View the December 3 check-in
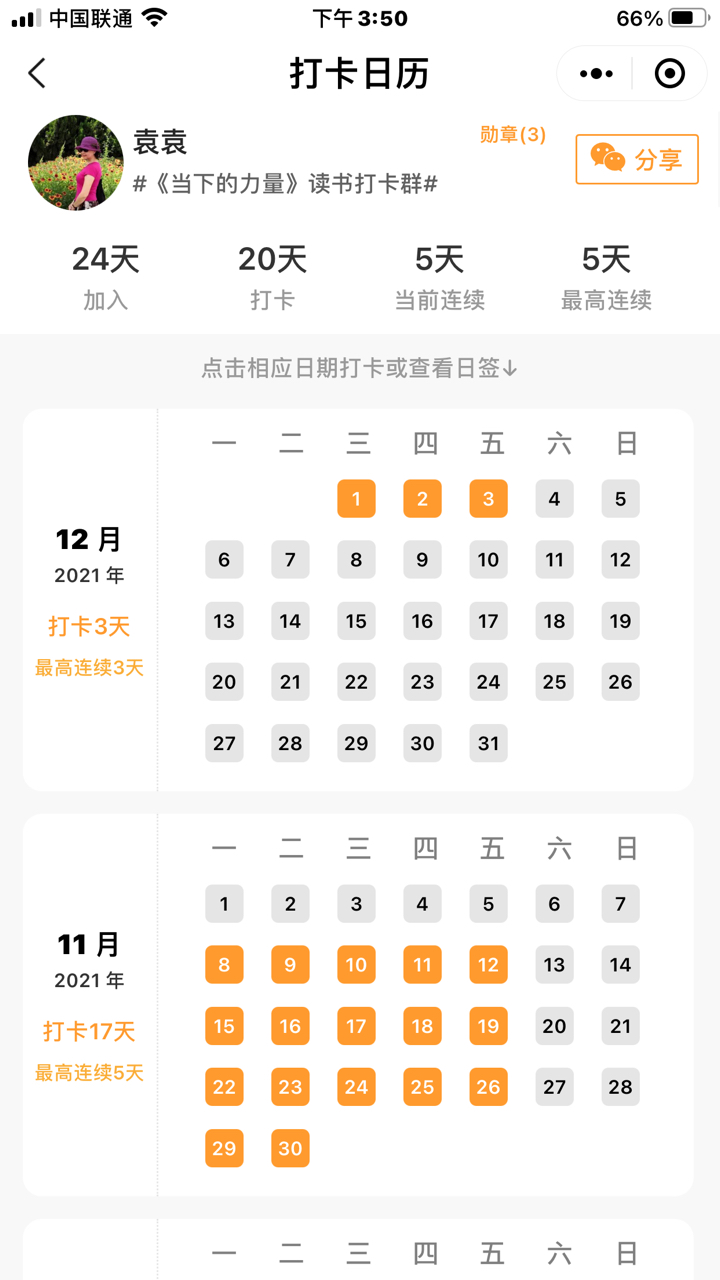This screenshot has width=720, height=1280. pos(489,499)
